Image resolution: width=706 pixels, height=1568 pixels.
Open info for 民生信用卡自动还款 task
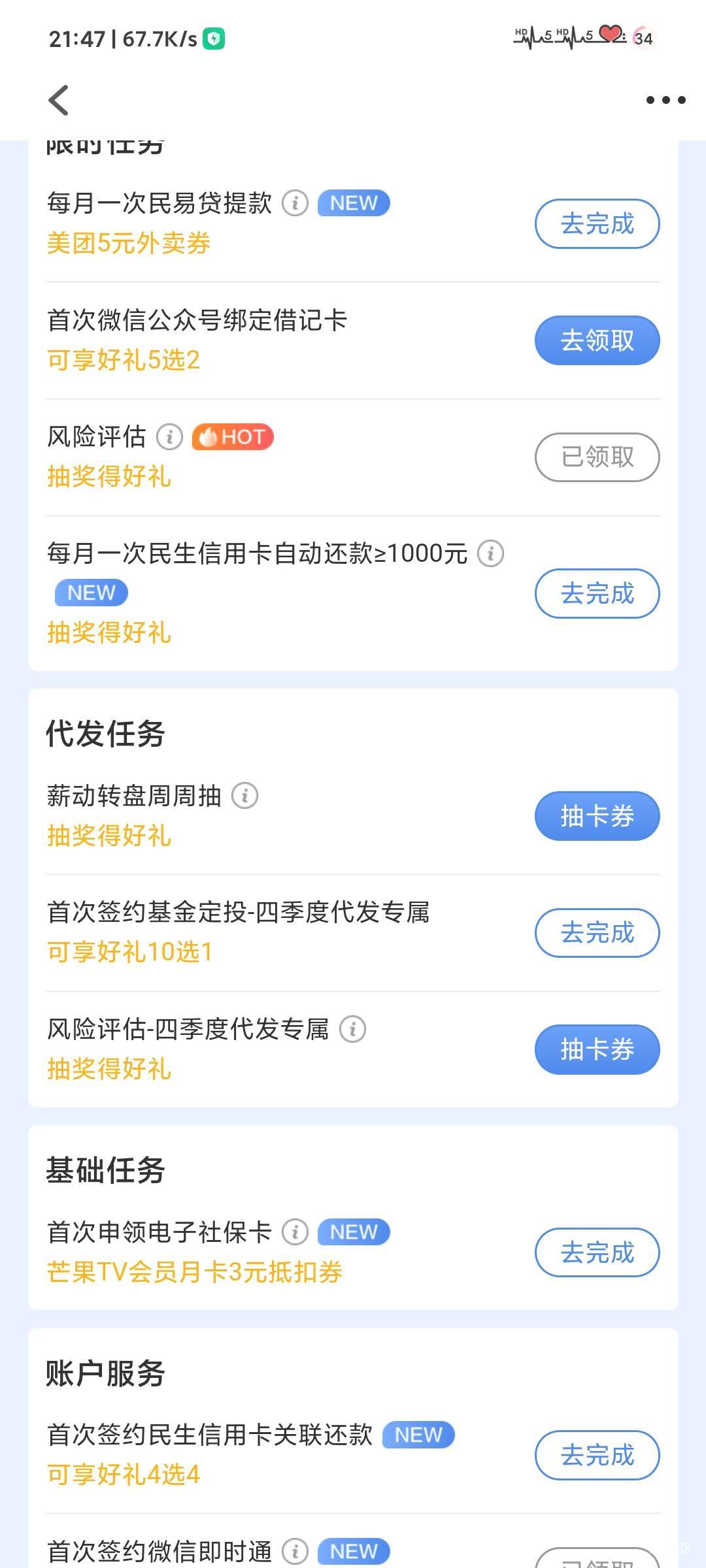490,553
